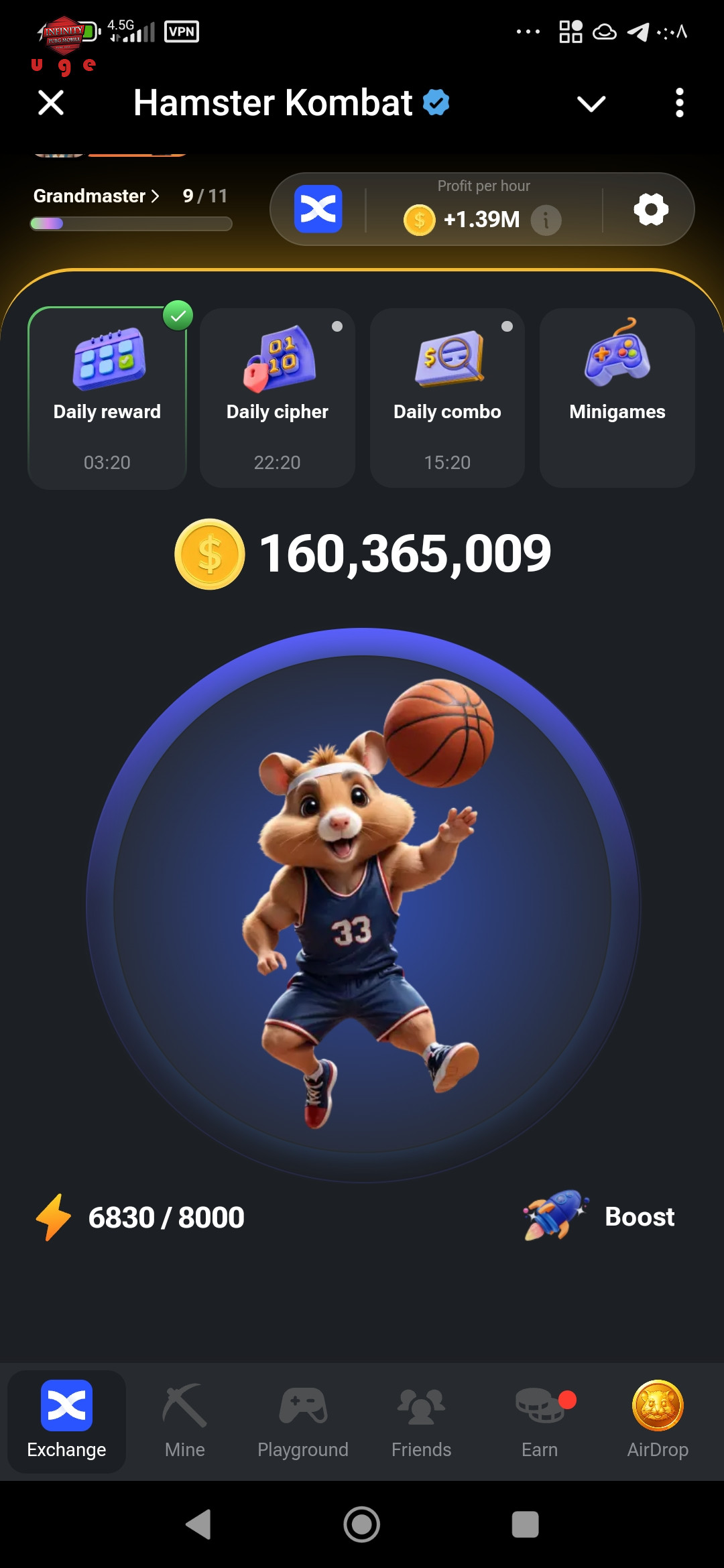Open the settings gear
Viewport: 724px width, 1568px height.
coord(651,210)
